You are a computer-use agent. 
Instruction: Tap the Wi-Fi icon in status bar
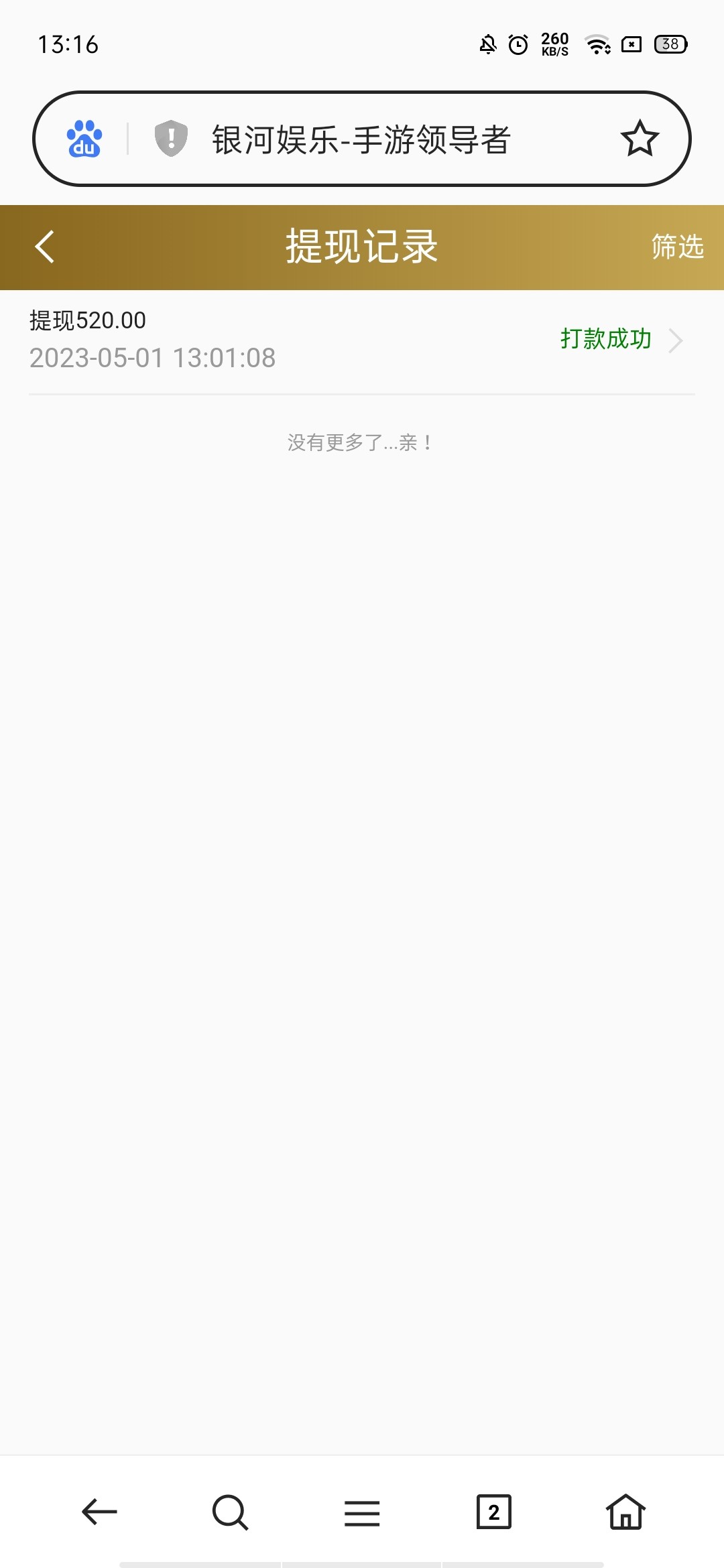point(596,45)
